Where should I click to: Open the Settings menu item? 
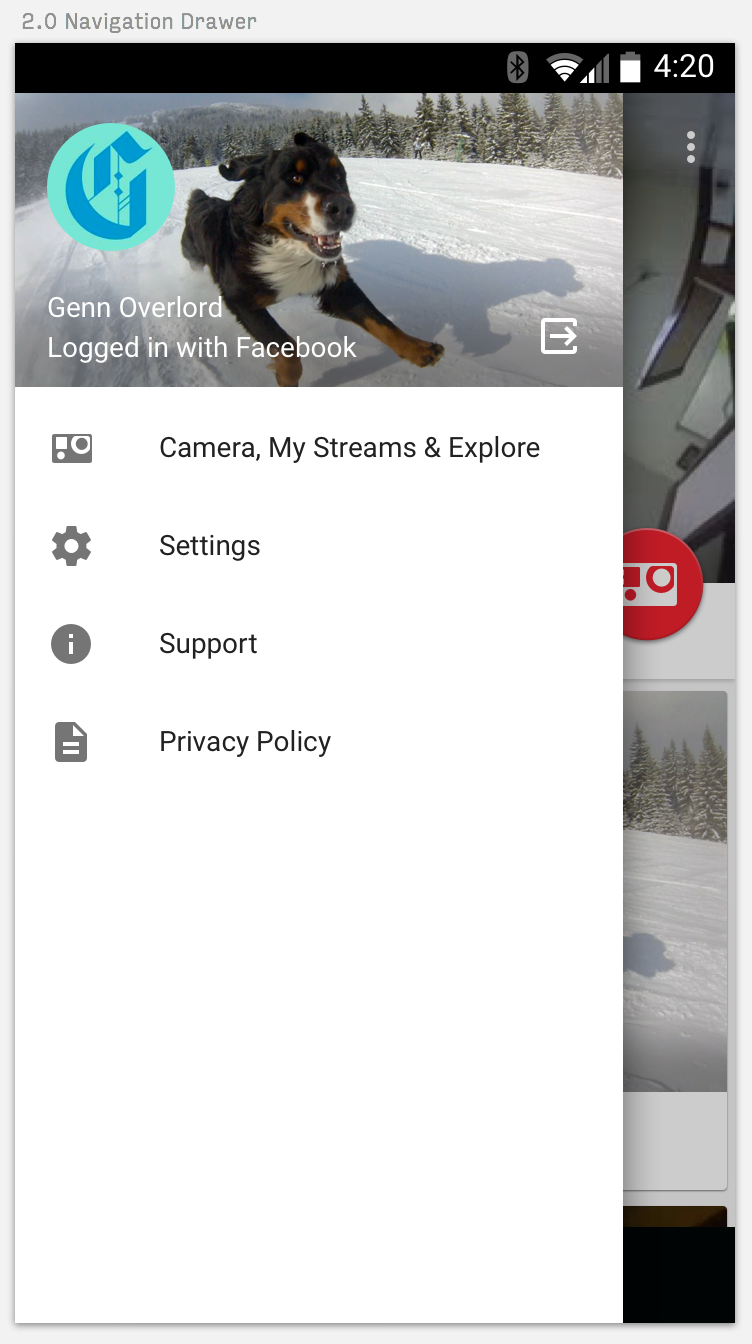point(210,546)
